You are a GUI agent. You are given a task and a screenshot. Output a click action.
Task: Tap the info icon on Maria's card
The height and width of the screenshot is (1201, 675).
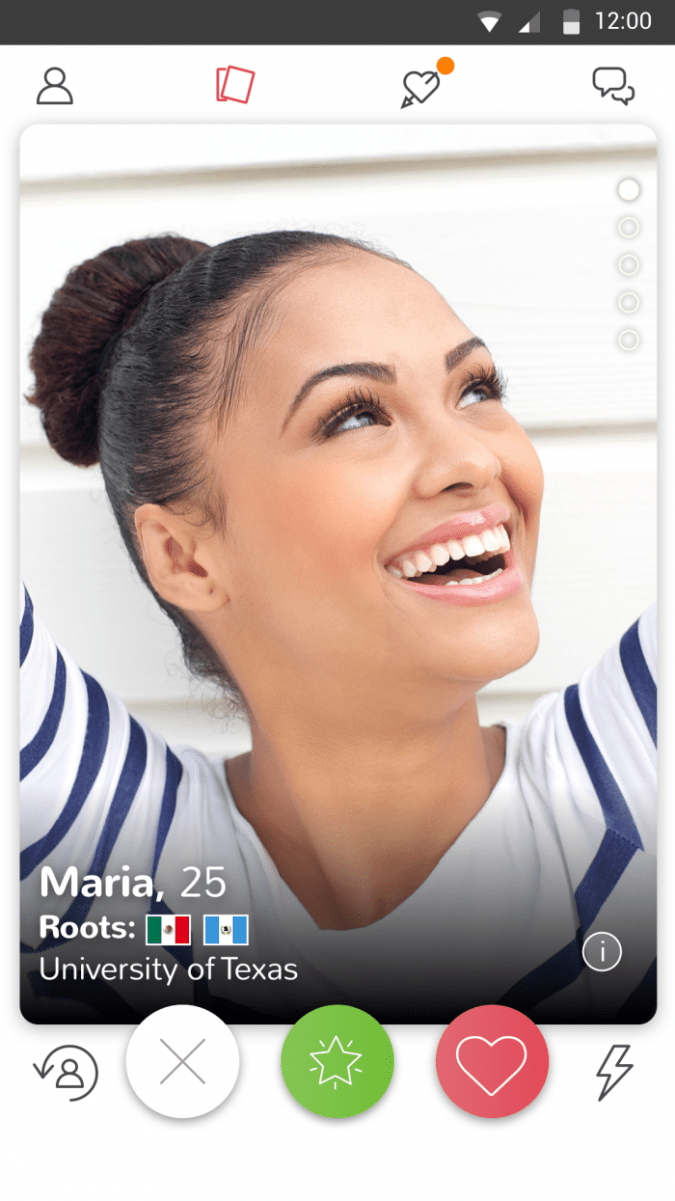point(602,952)
